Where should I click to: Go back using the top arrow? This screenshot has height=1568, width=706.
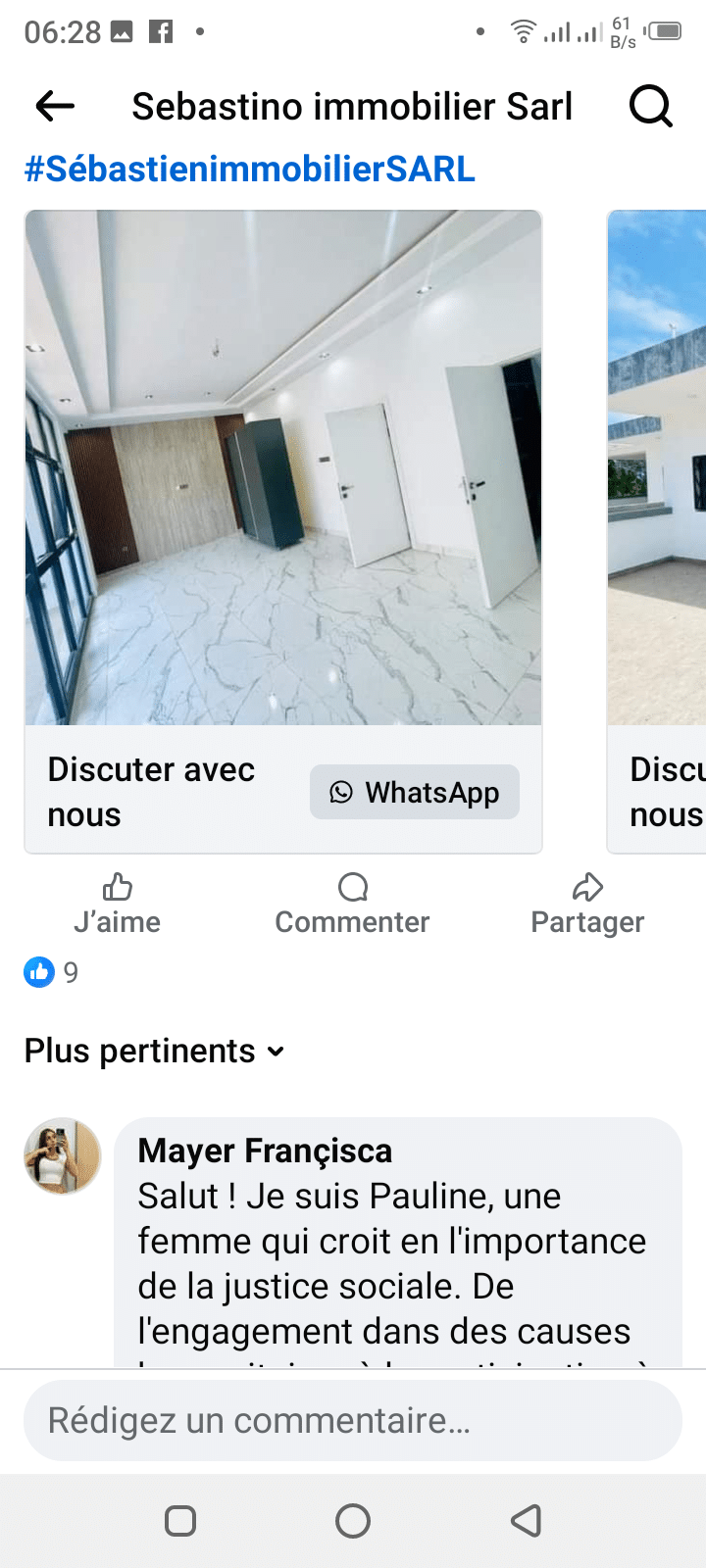coord(55,106)
